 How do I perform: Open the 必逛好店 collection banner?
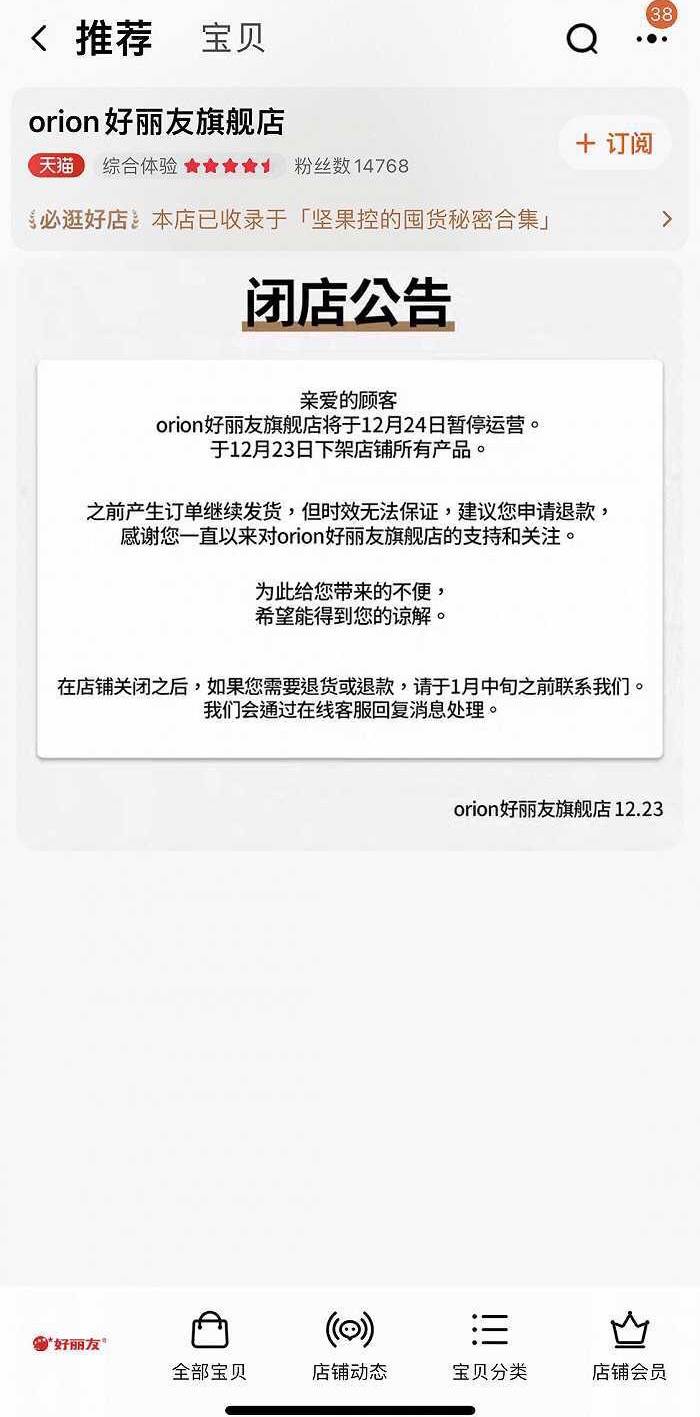pos(350,219)
